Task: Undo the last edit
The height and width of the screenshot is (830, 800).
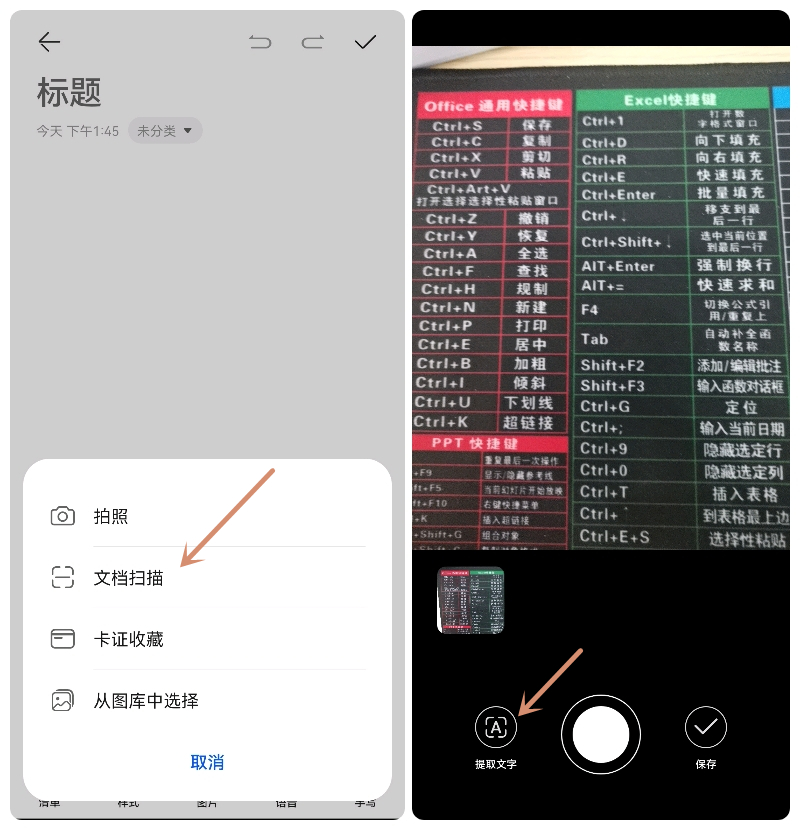Action: [x=260, y=42]
